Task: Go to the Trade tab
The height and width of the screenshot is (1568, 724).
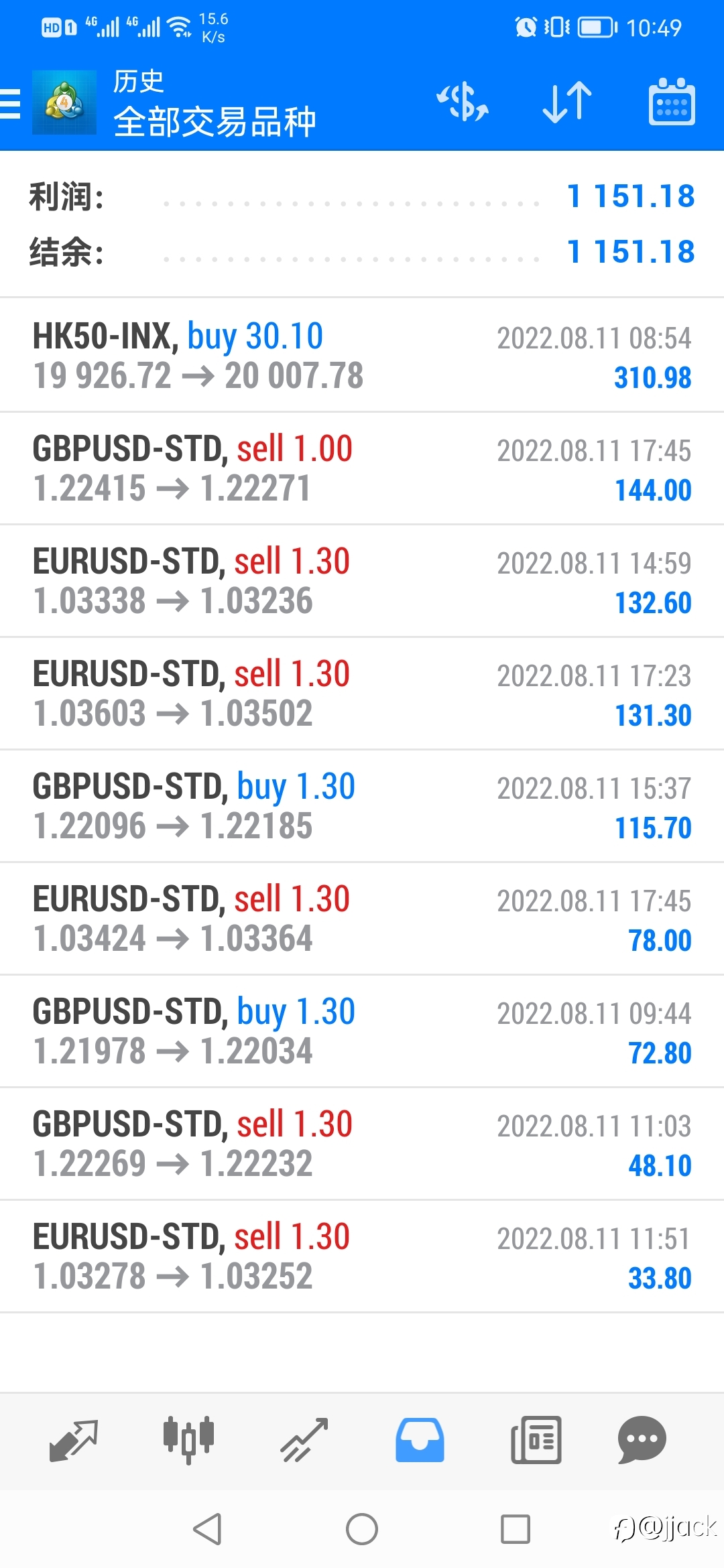Action: pos(304,1441)
